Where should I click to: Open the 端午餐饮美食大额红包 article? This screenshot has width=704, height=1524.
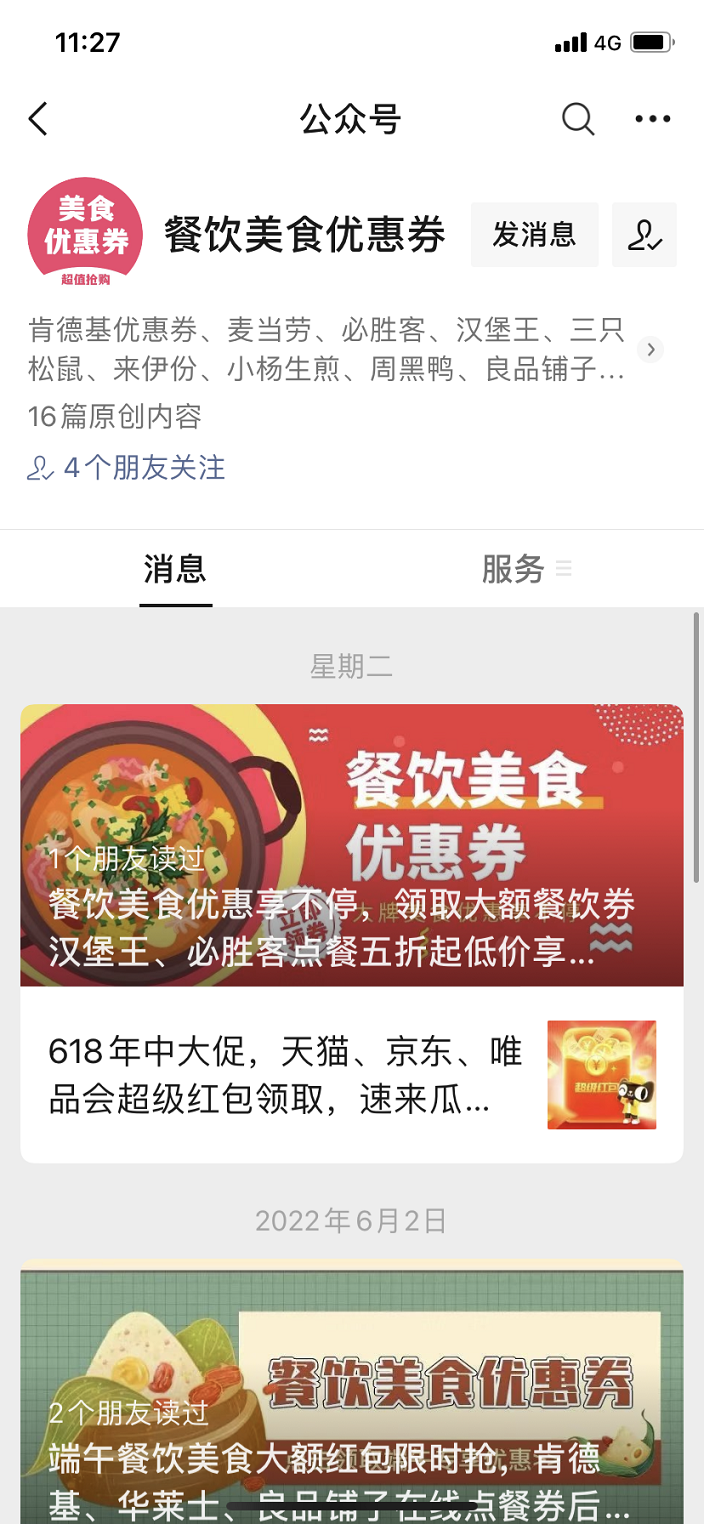pos(352,1391)
